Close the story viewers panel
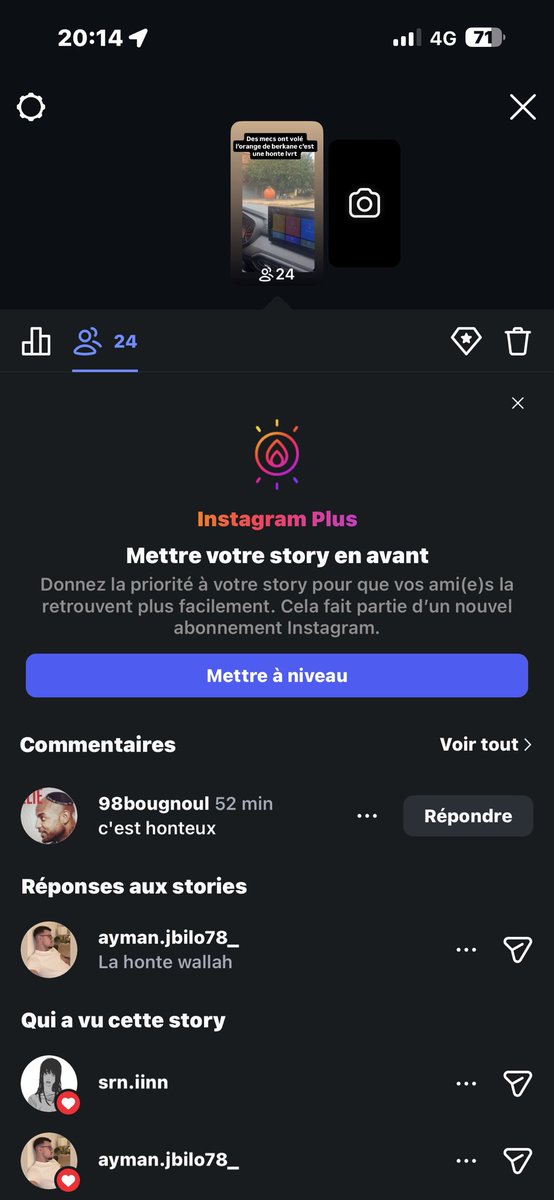Screen dimensions: 554x1200 coord(523,107)
